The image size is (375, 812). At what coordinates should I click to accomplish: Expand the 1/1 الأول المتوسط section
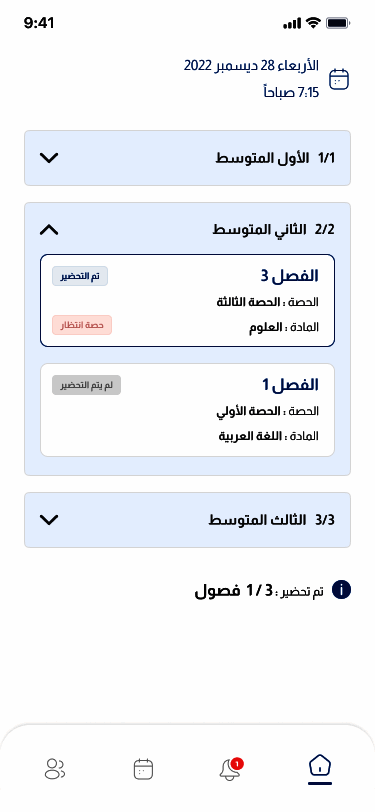pos(188,158)
